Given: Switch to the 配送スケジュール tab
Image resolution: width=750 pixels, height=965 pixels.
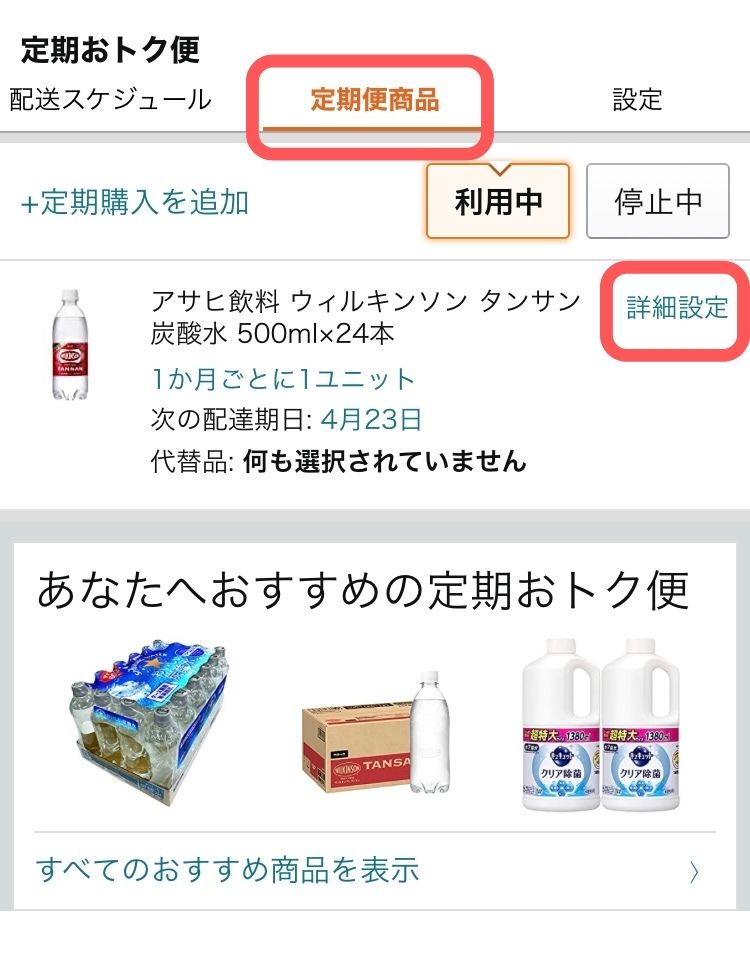Looking at the screenshot, I should click(x=110, y=100).
